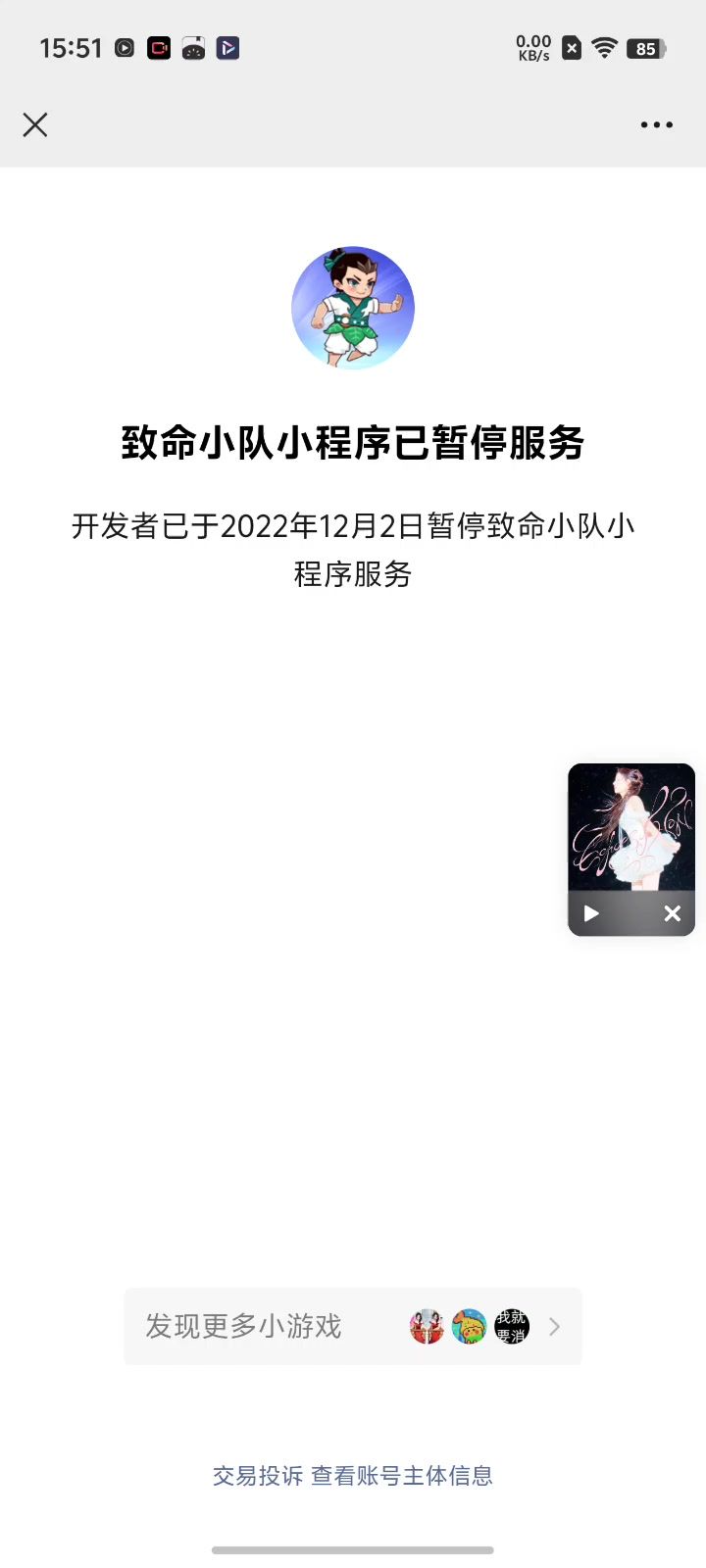Open 发现更多小游戏 row
The height and width of the screenshot is (1568, 706).
click(353, 1326)
